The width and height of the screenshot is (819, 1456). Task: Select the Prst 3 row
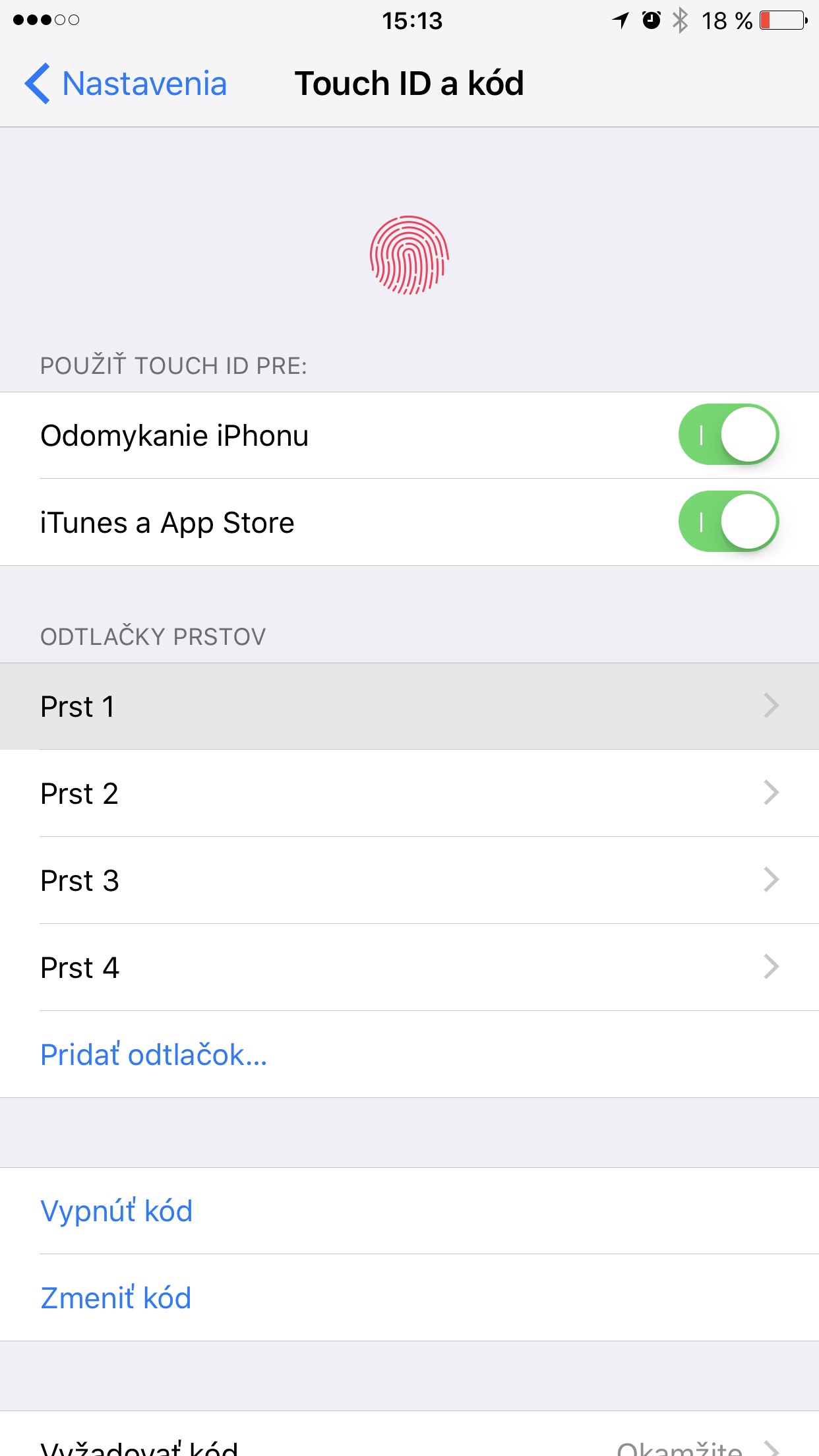(x=409, y=880)
